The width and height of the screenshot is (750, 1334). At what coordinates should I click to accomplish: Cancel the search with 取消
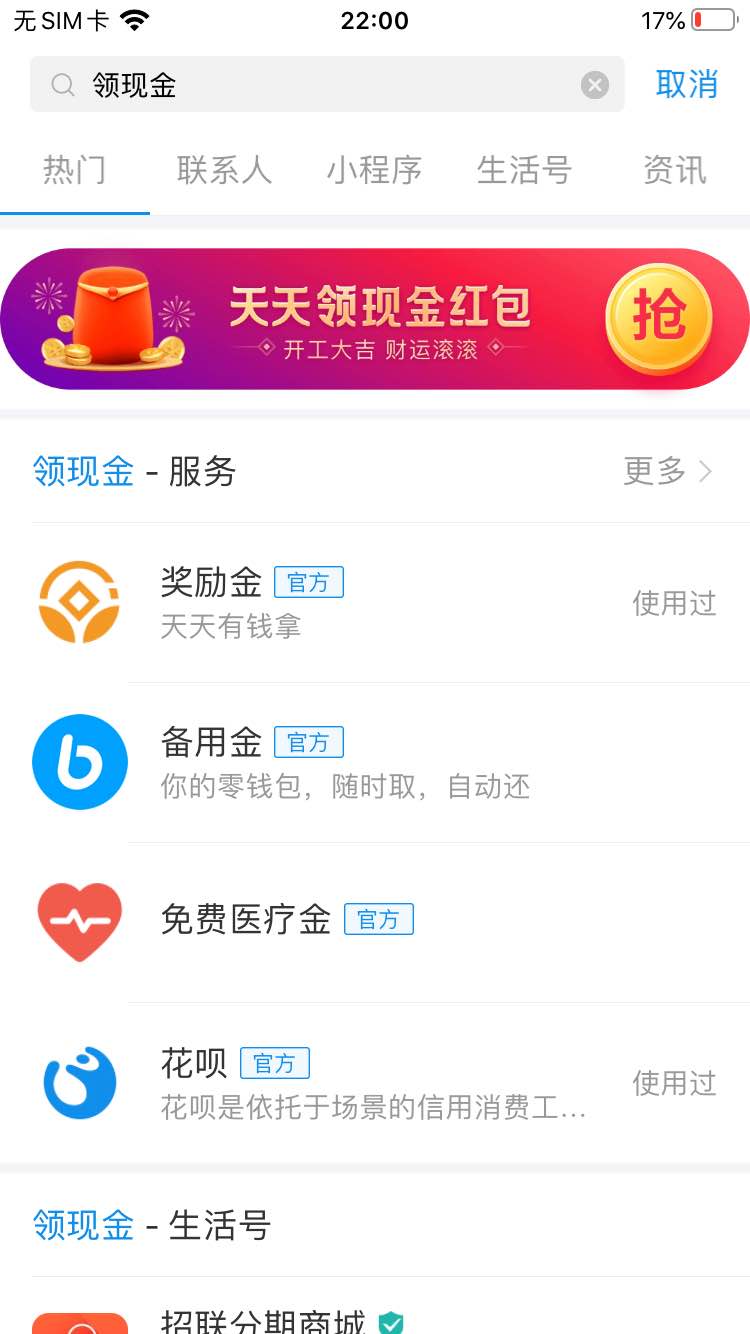click(687, 85)
